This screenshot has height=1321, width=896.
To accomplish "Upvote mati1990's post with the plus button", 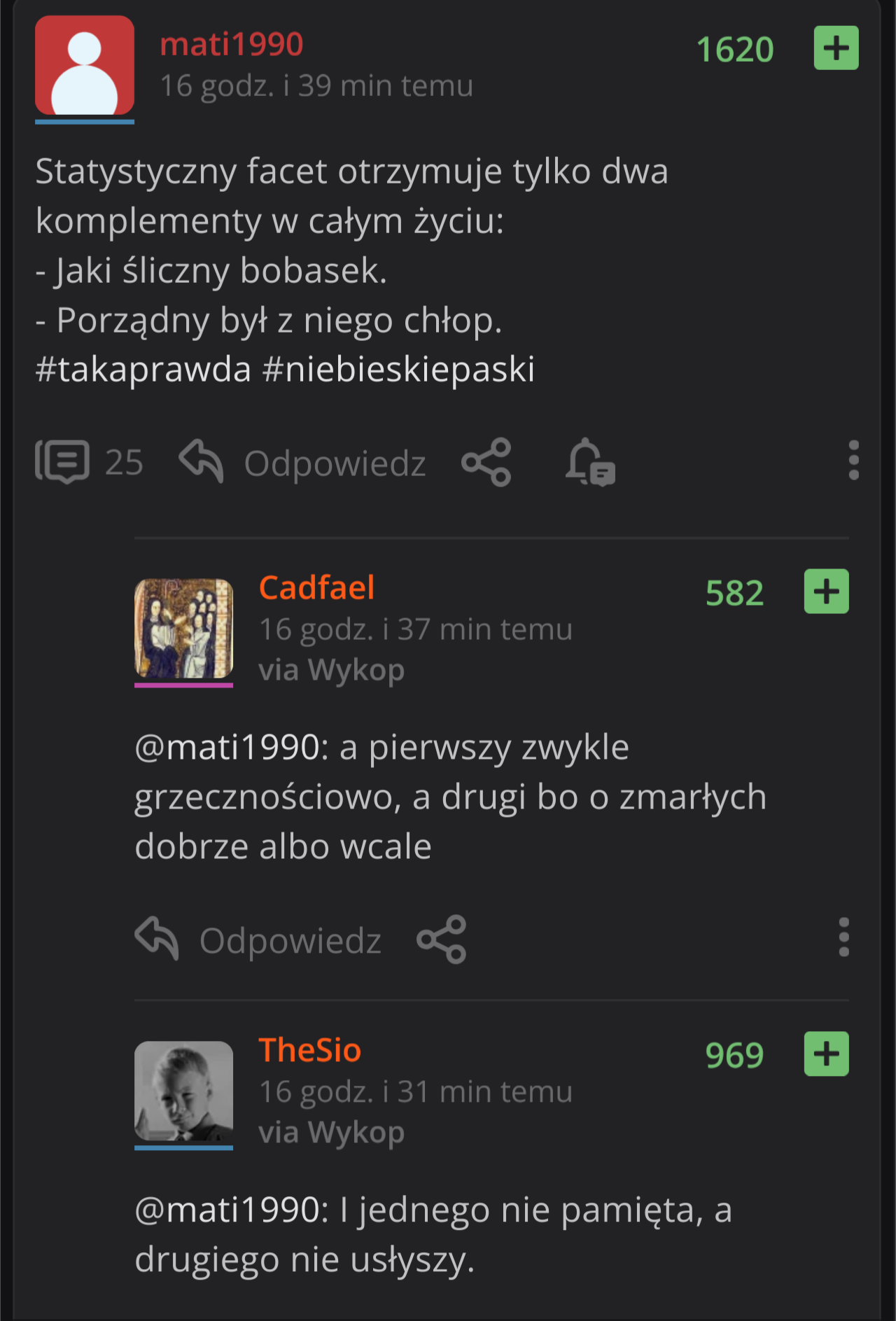I will [836, 48].
